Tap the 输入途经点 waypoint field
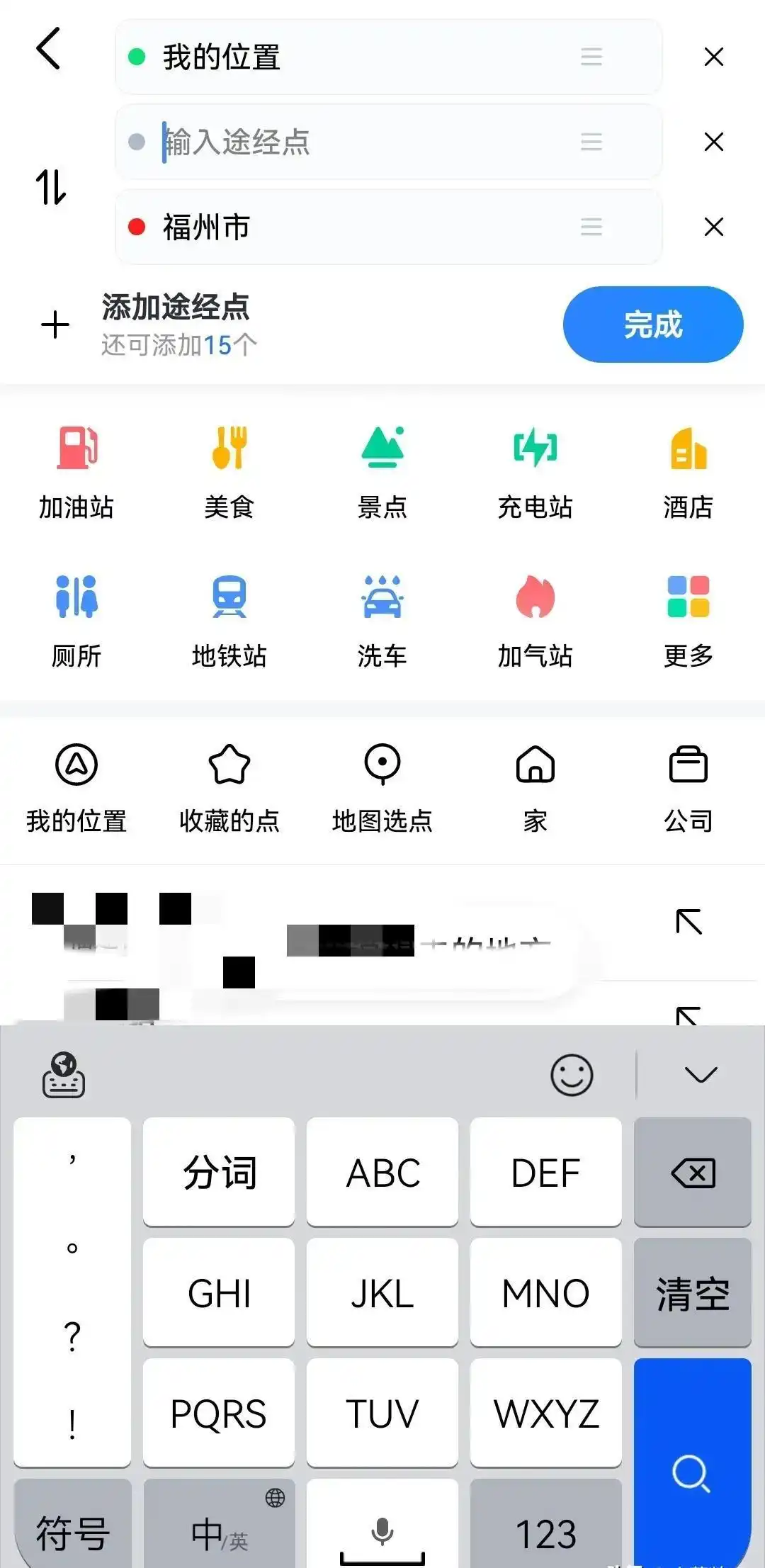This screenshot has width=765, height=1568. [x=368, y=142]
